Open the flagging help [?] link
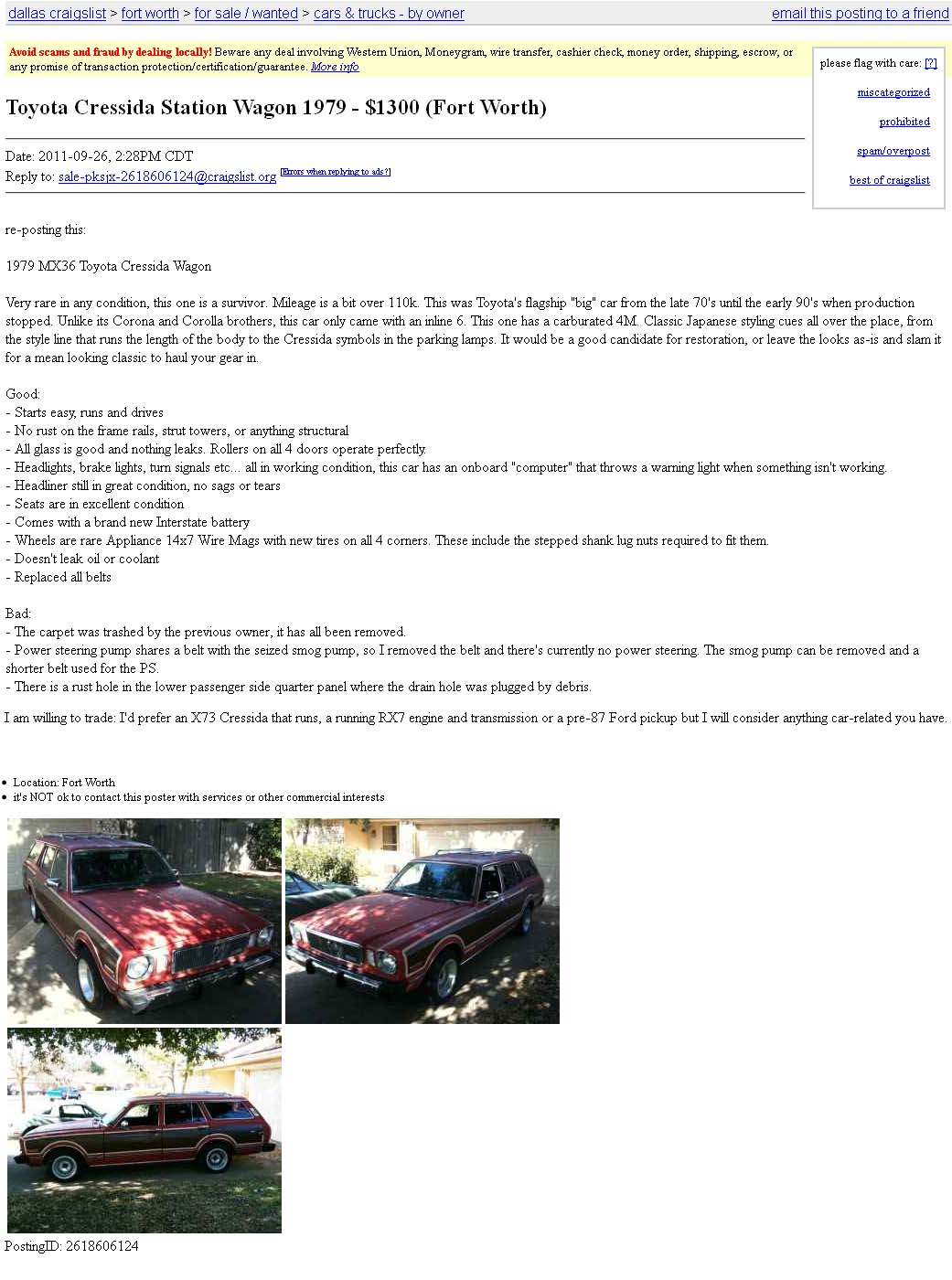 tap(930, 63)
